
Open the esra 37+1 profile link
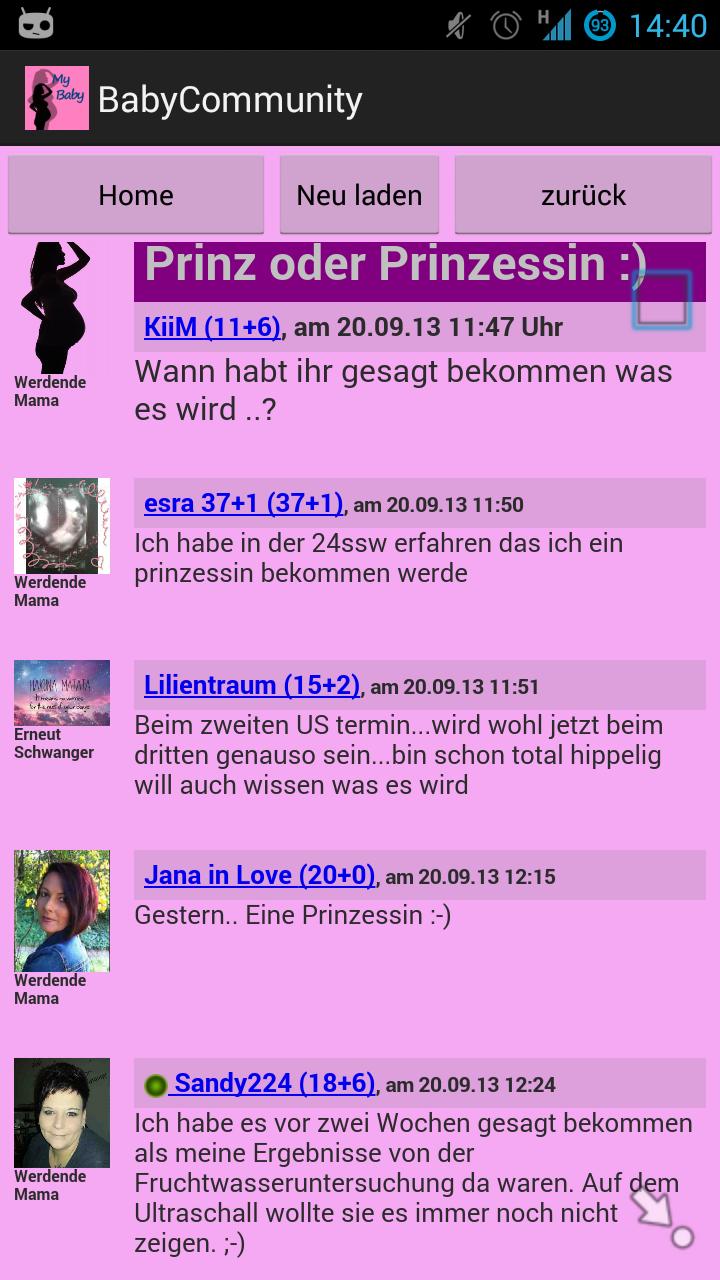click(243, 503)
